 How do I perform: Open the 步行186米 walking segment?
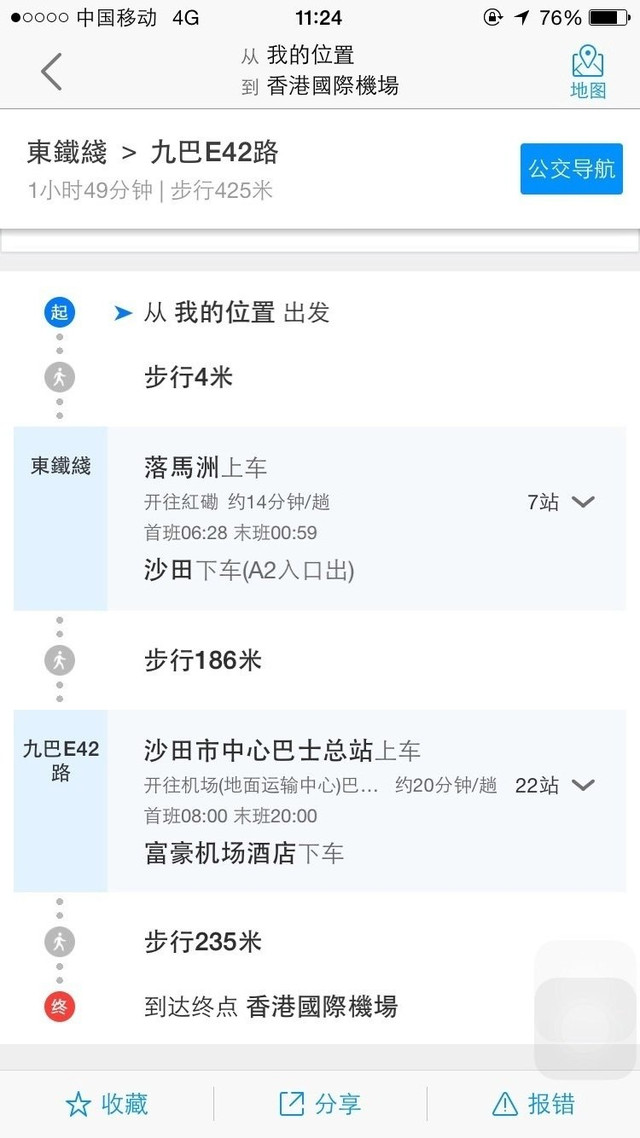[x=319, y=660]
